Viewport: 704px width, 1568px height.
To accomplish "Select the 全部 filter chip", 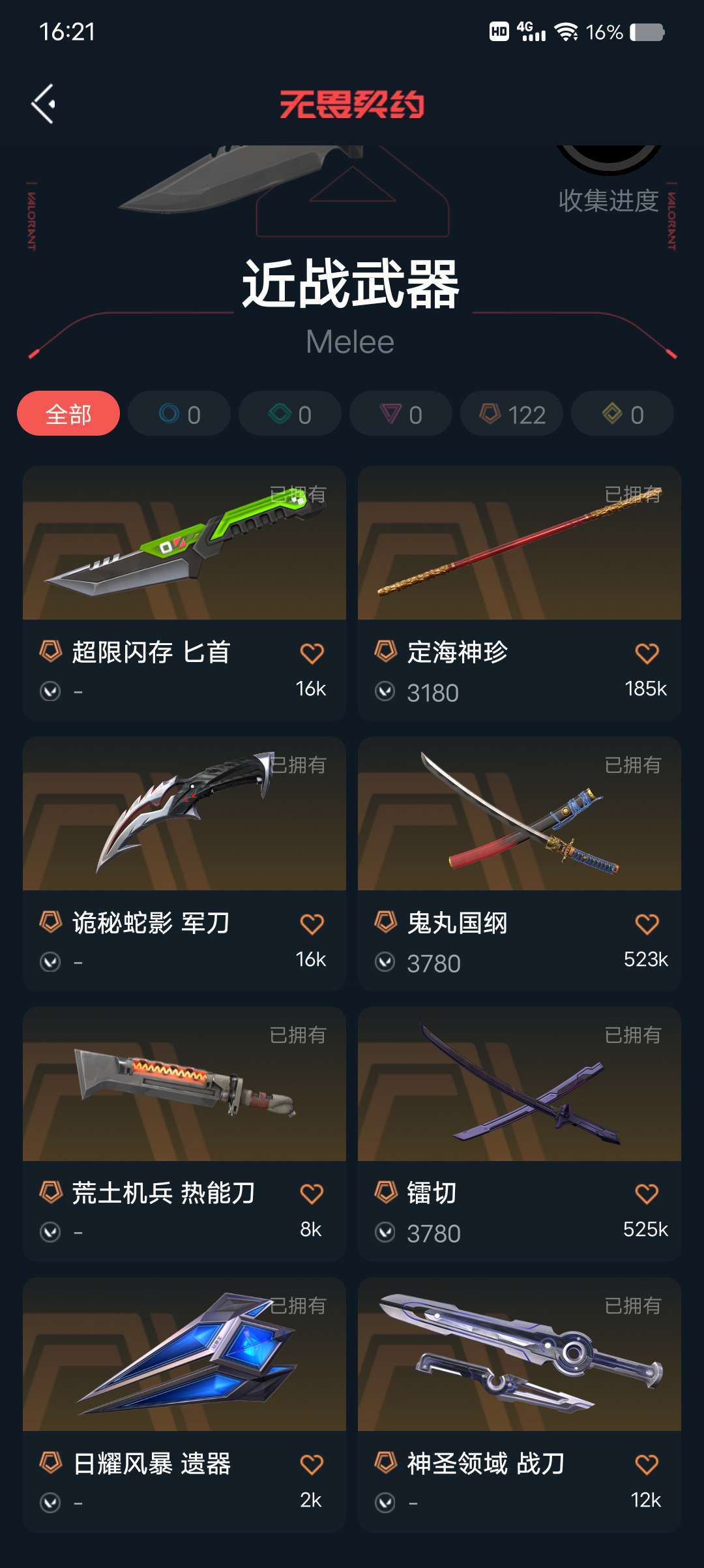I will [68, 414].
